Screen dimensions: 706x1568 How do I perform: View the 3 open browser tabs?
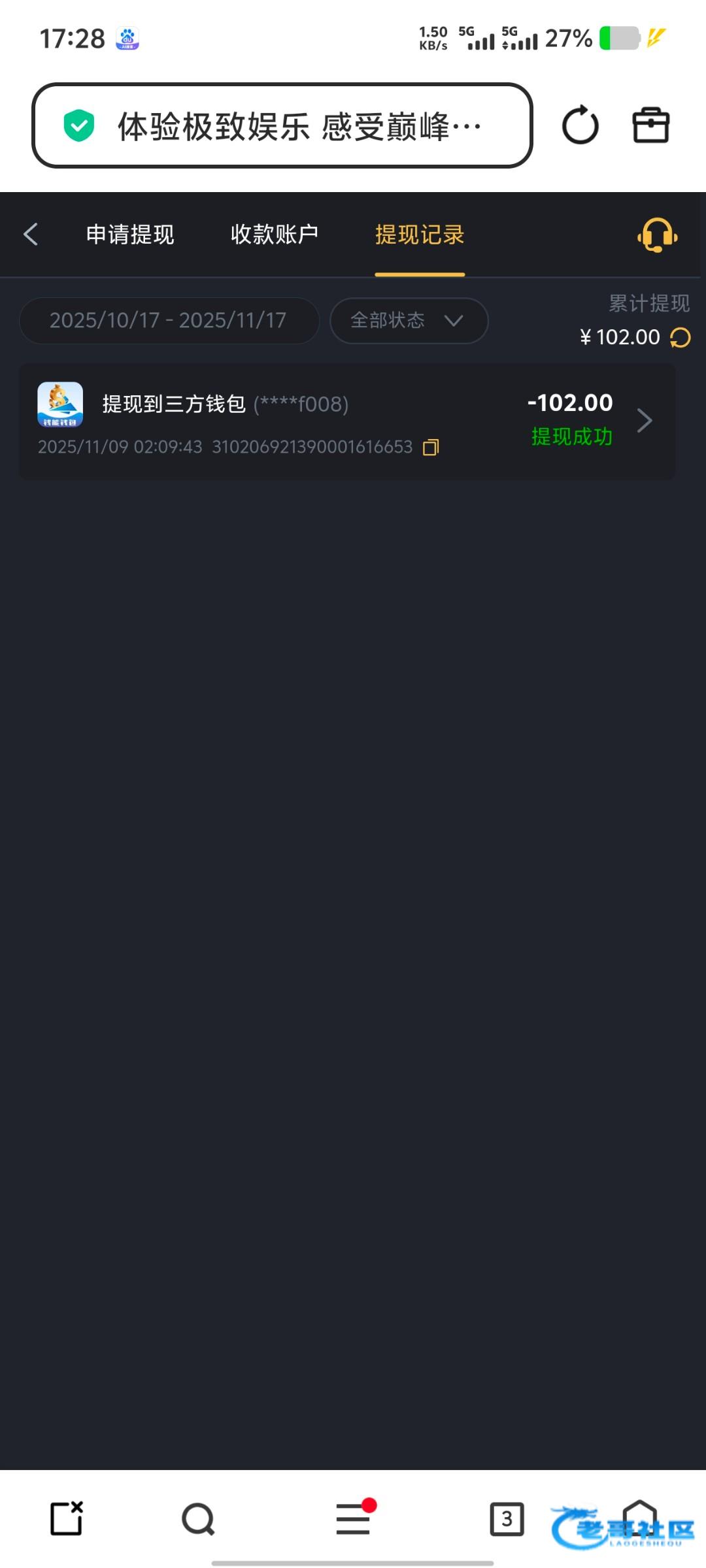[507, 1519]
